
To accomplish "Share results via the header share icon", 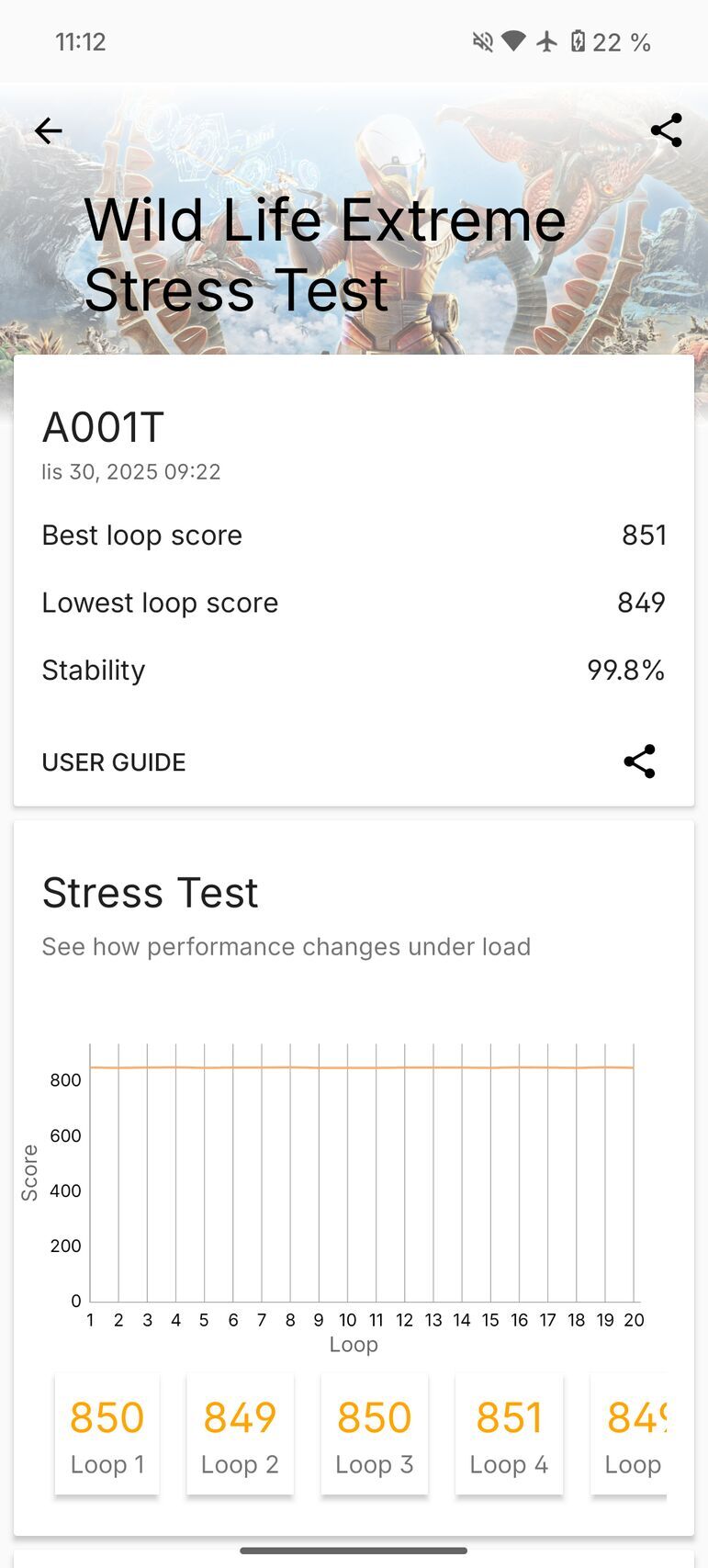I will pos(666,130).
